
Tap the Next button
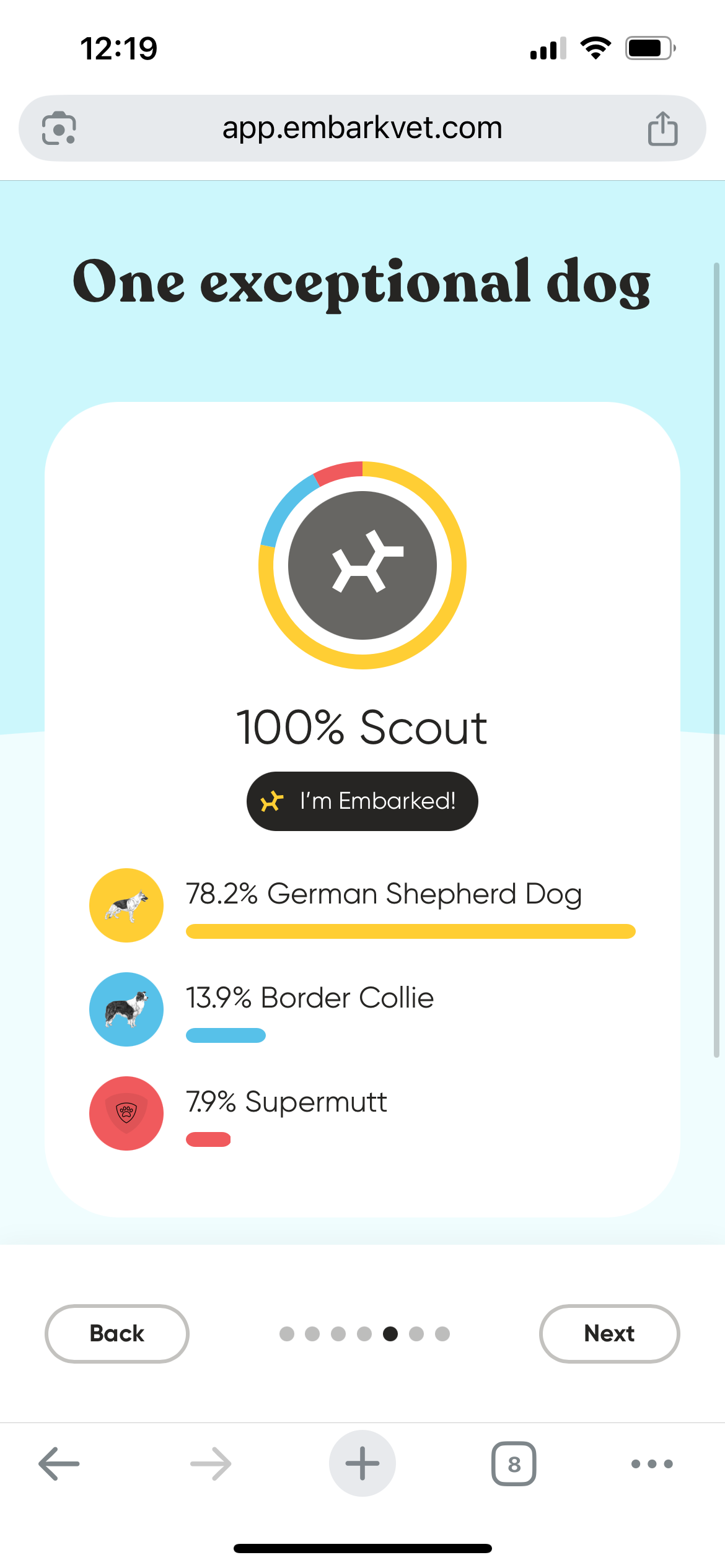coord(609,1333)
